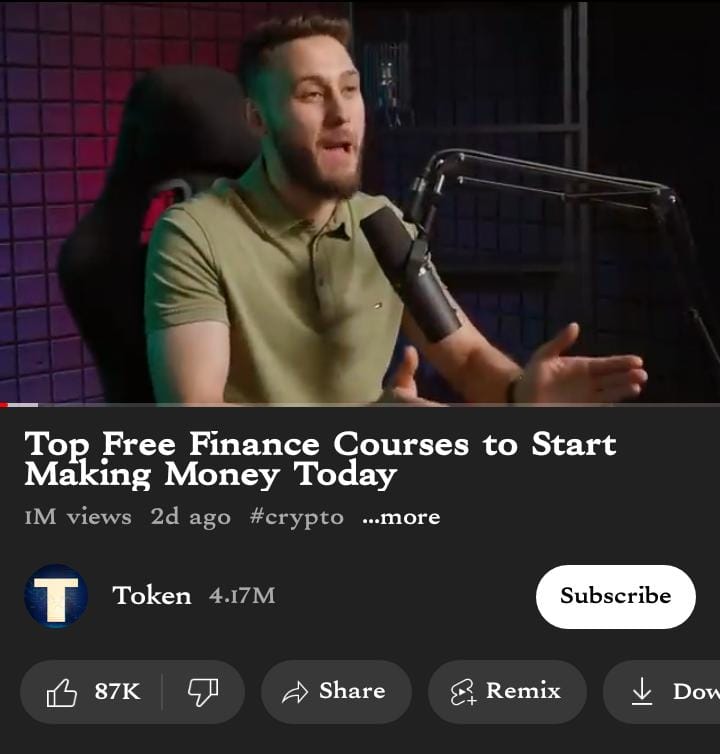The width and height of the screenshot is (720, 754).
Task: Like the video with 87K likes
Action: point(93,692)
